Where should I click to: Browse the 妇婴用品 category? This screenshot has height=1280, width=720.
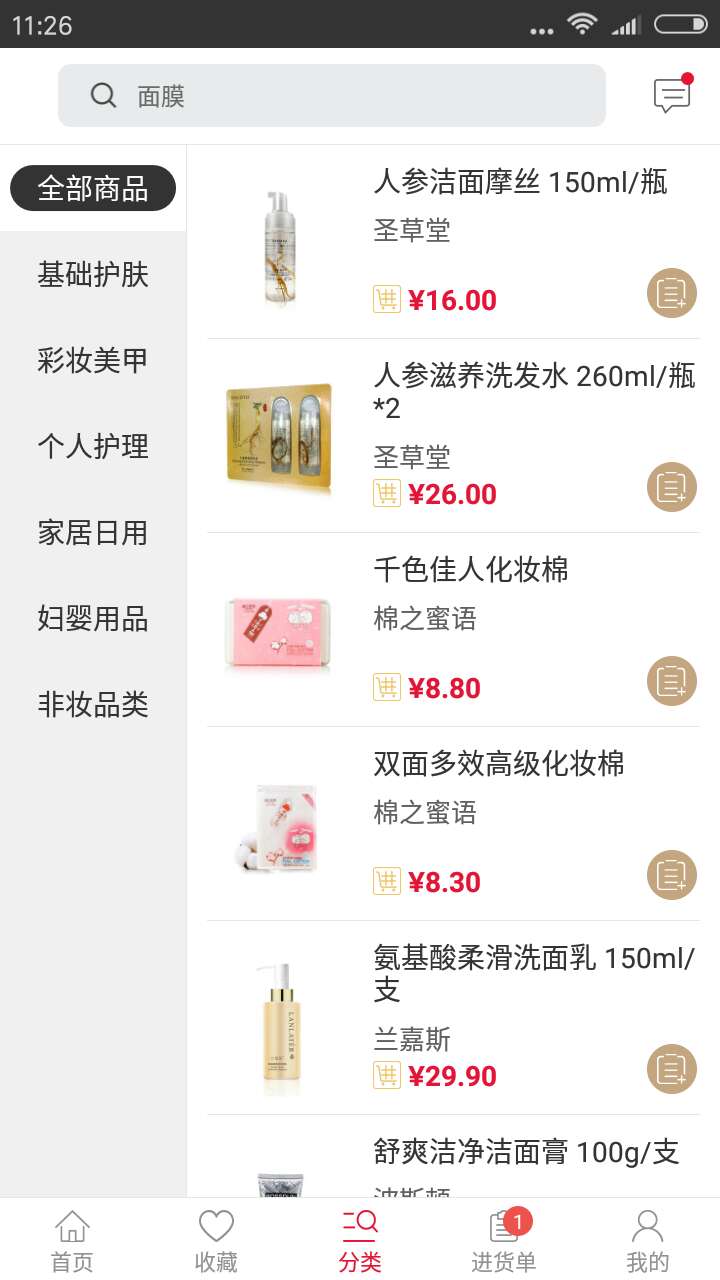tap(93, 619)
